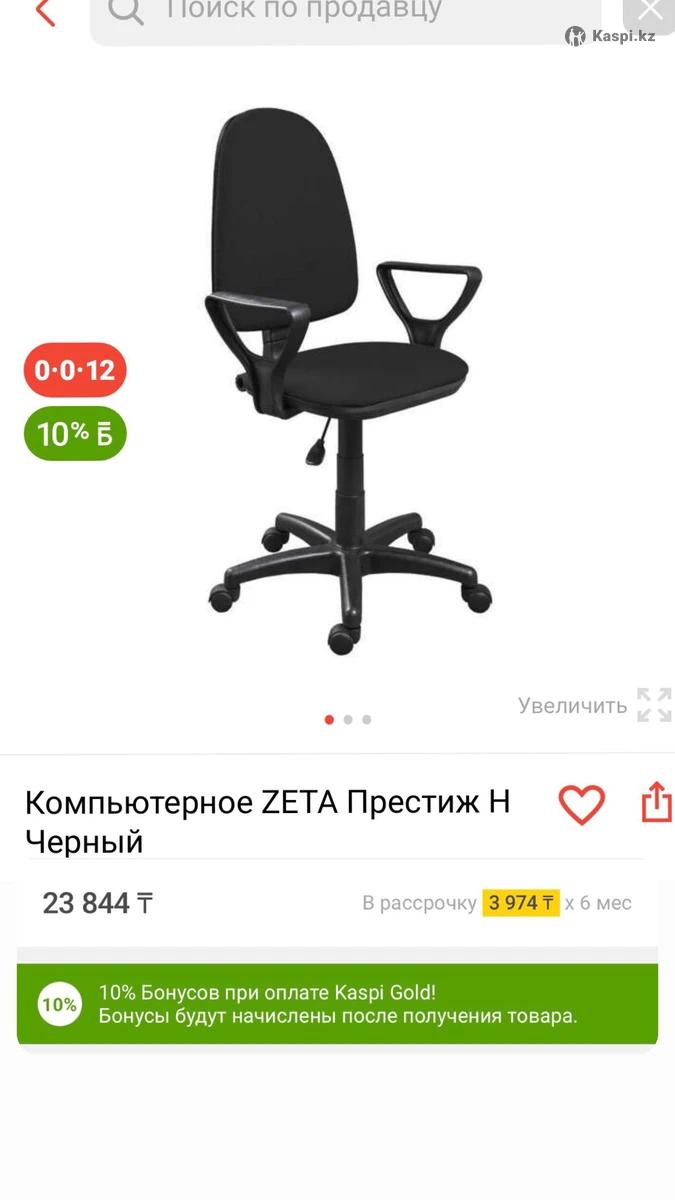Select the second image page dot
The width and height of the screenshot is (675, 1200).
[x=348, y=719]
